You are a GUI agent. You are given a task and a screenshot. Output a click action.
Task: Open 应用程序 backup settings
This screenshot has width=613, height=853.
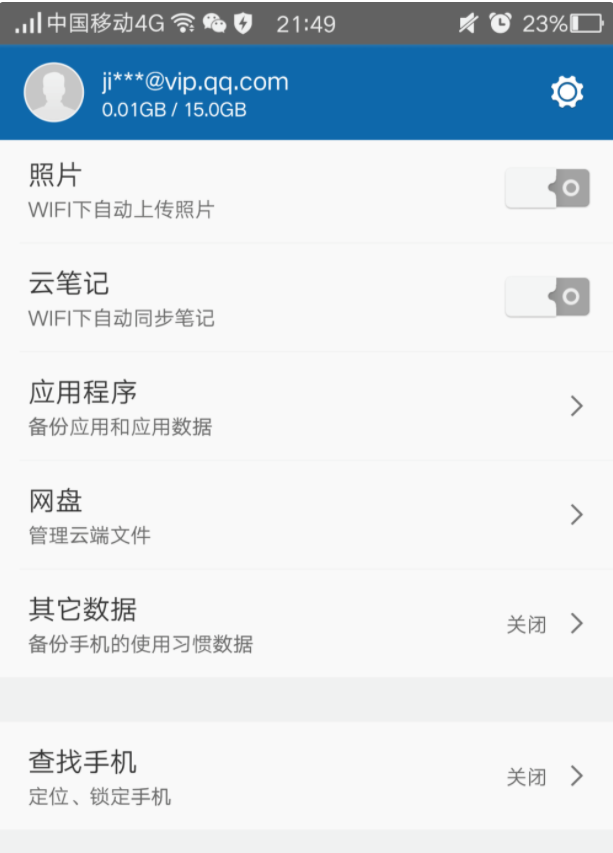coord(306,406)
